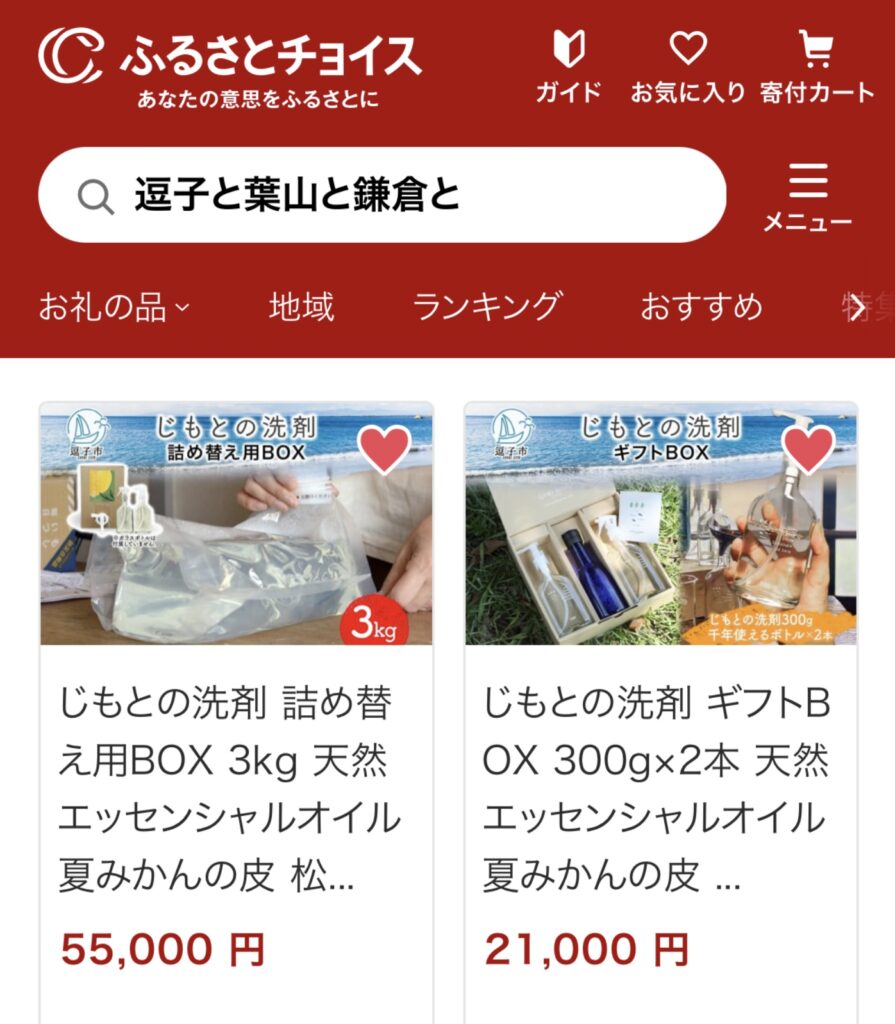View お気に入り favorites list

click(x=687, y=66)
